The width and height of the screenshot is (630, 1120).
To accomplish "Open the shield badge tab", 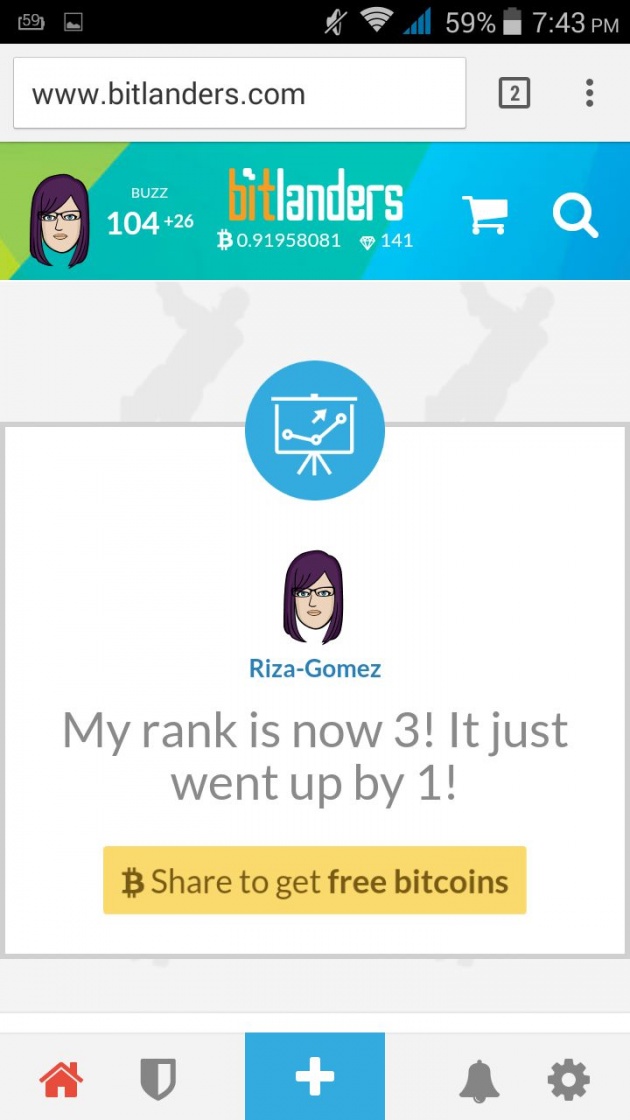I will coord(158,1079).
